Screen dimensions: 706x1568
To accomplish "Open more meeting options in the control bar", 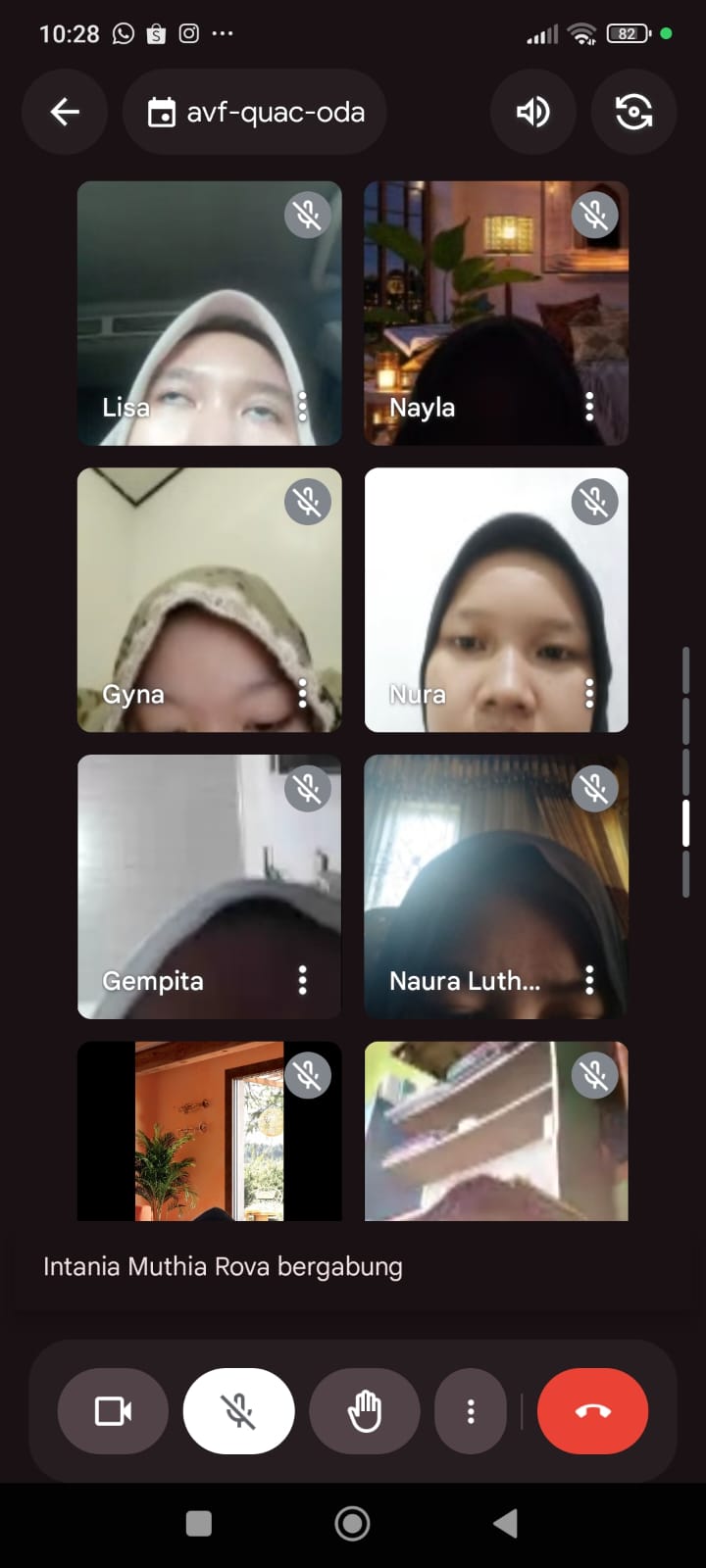I will coord(471,1411).
